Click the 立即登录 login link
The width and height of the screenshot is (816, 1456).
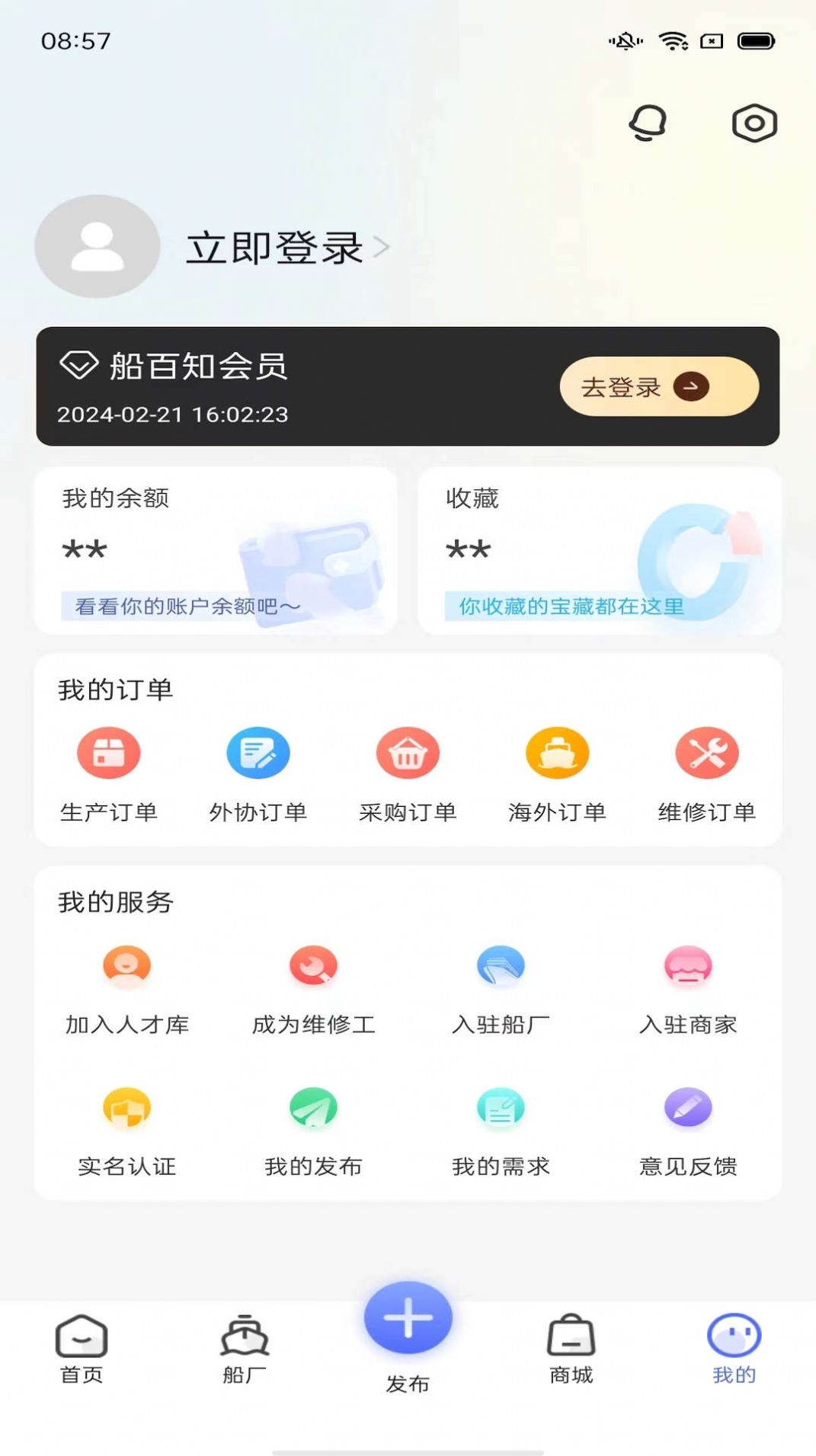point(274,247)
